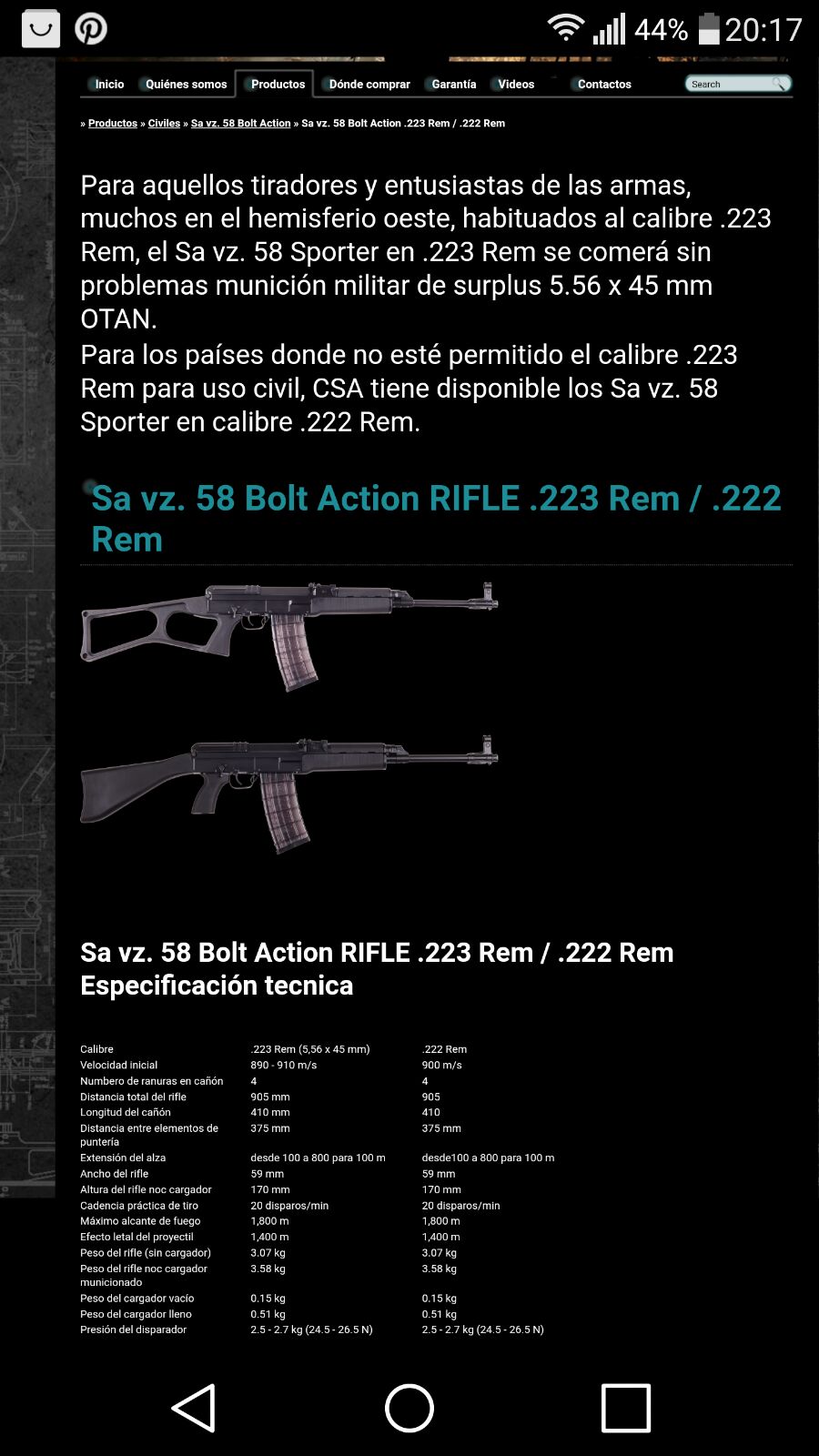Select the Productos menu tab
Screen dimensions: 819x1456
[x=278, y=84]
